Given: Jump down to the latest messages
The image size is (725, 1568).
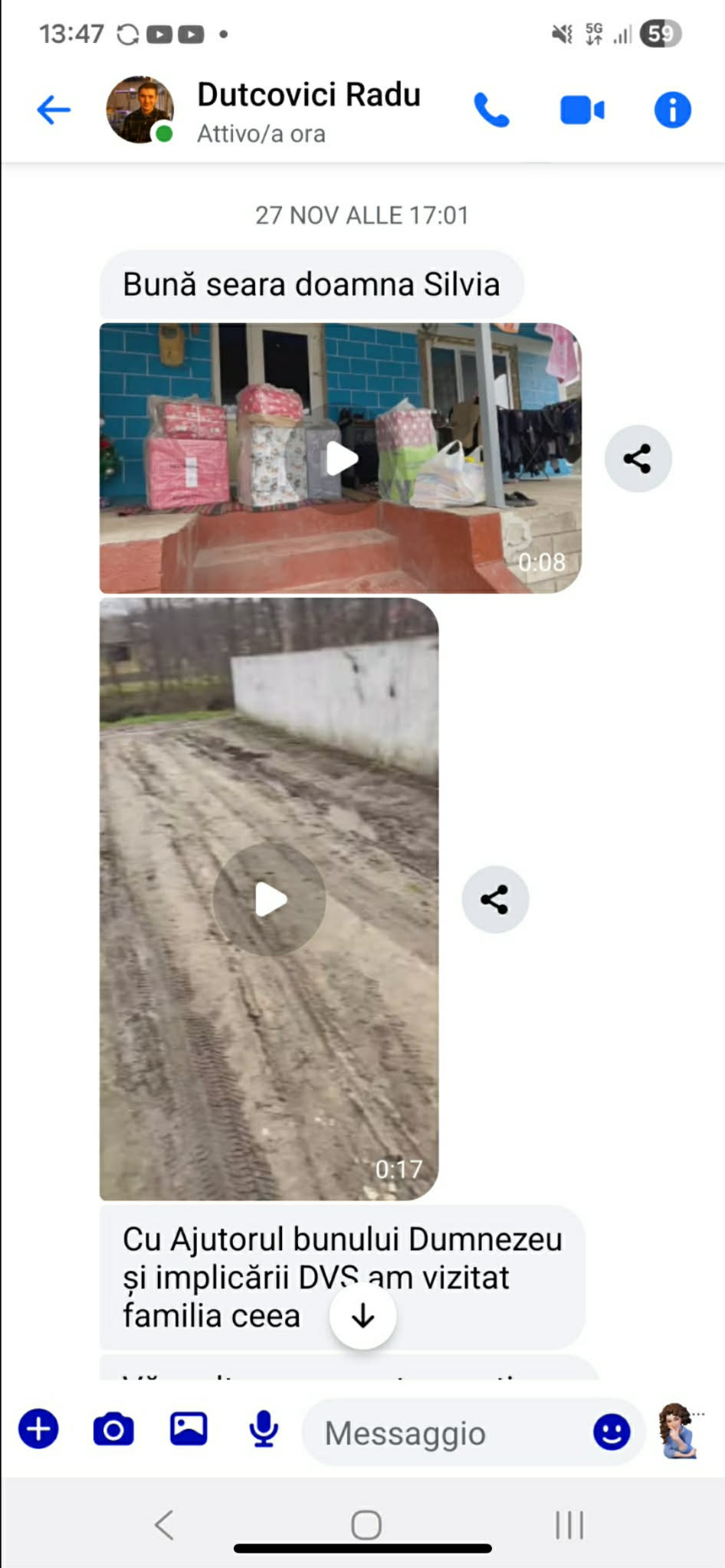Looking at the screenshot, I should pos(362,1316).
